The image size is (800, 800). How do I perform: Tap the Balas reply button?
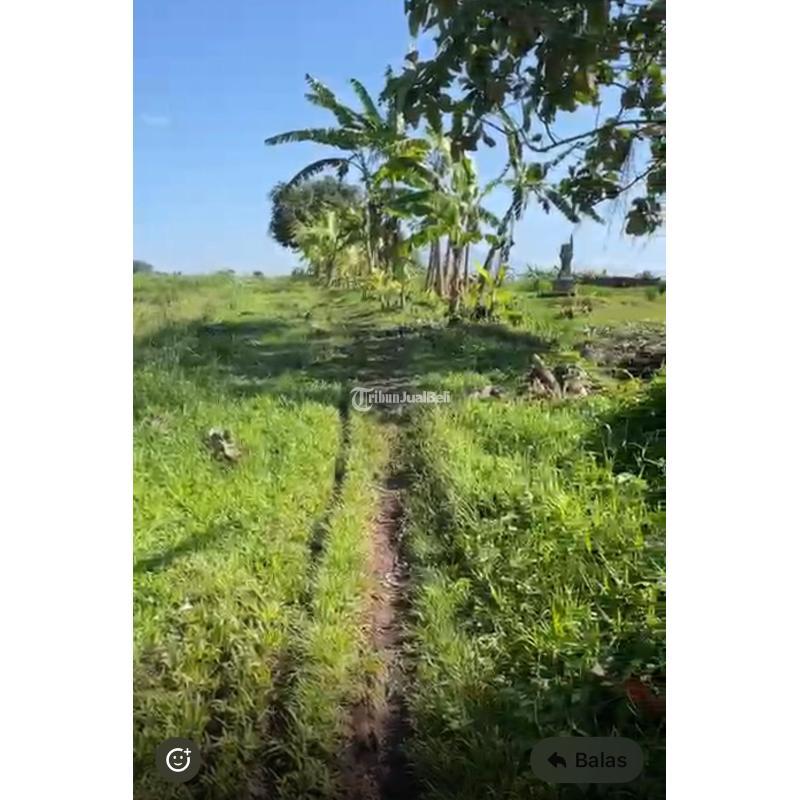[587, 760]
